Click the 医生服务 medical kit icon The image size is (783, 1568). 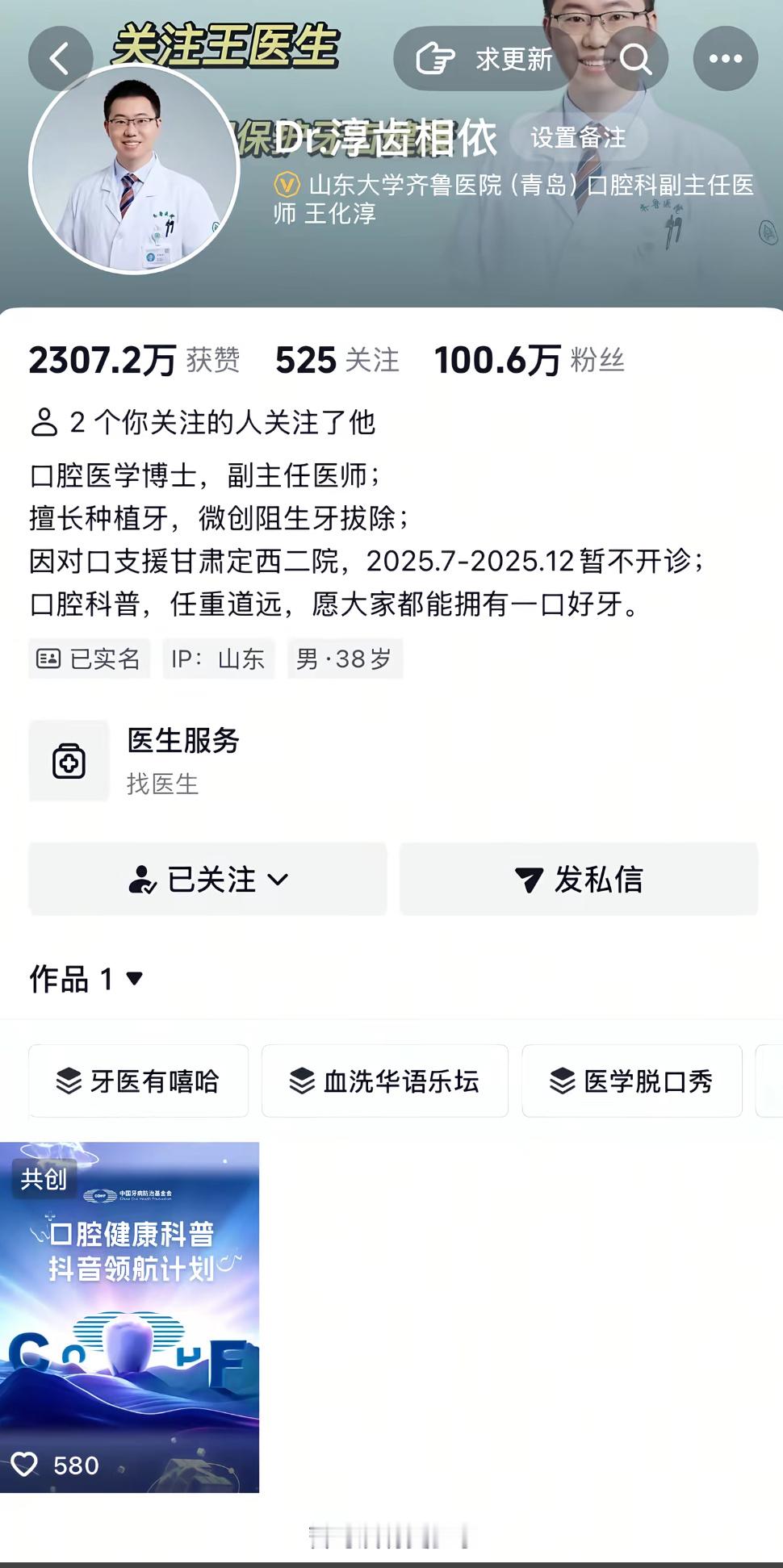[69, 759]
